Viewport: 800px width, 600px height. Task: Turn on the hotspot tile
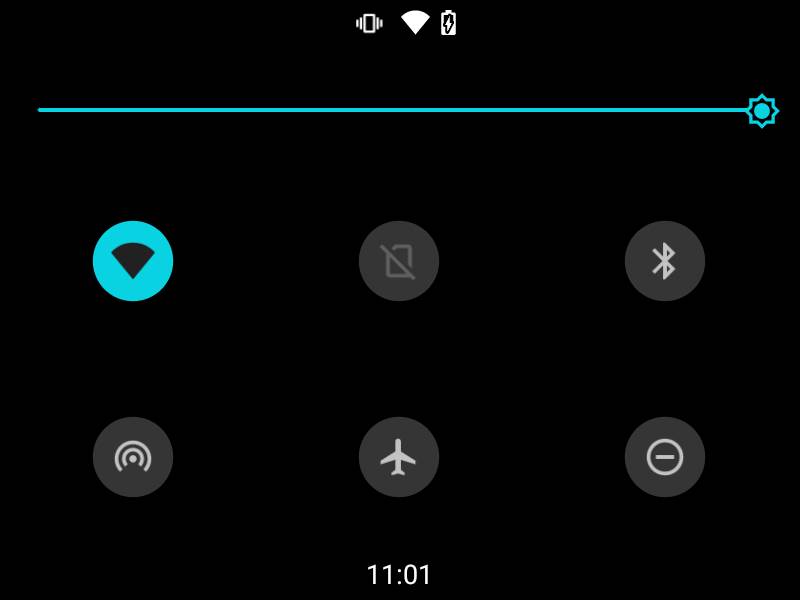[133, 457]
